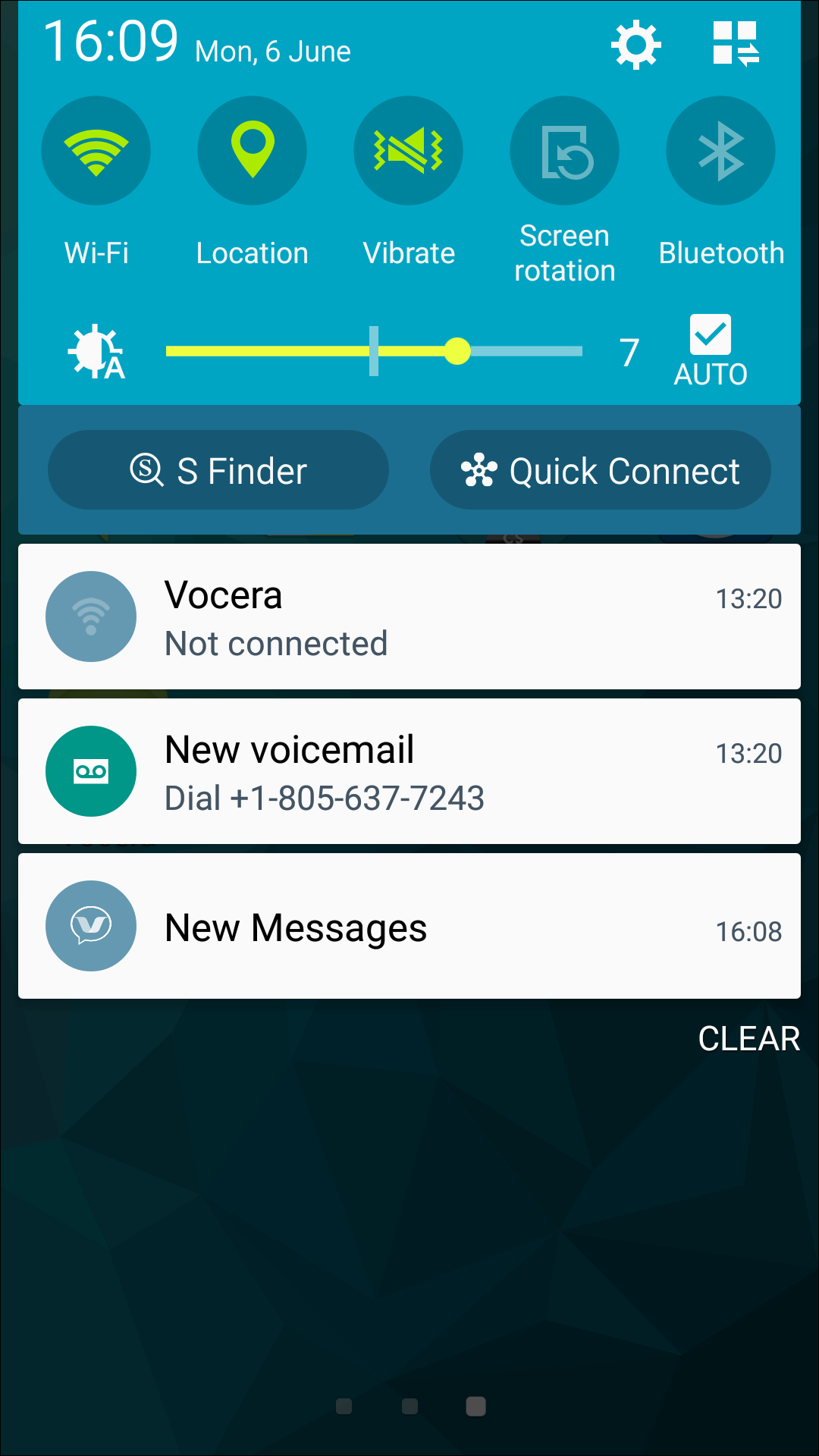Open the New Messages notification
The width and height of the screenshot is (819, 1456).
[x=409, y=926]
